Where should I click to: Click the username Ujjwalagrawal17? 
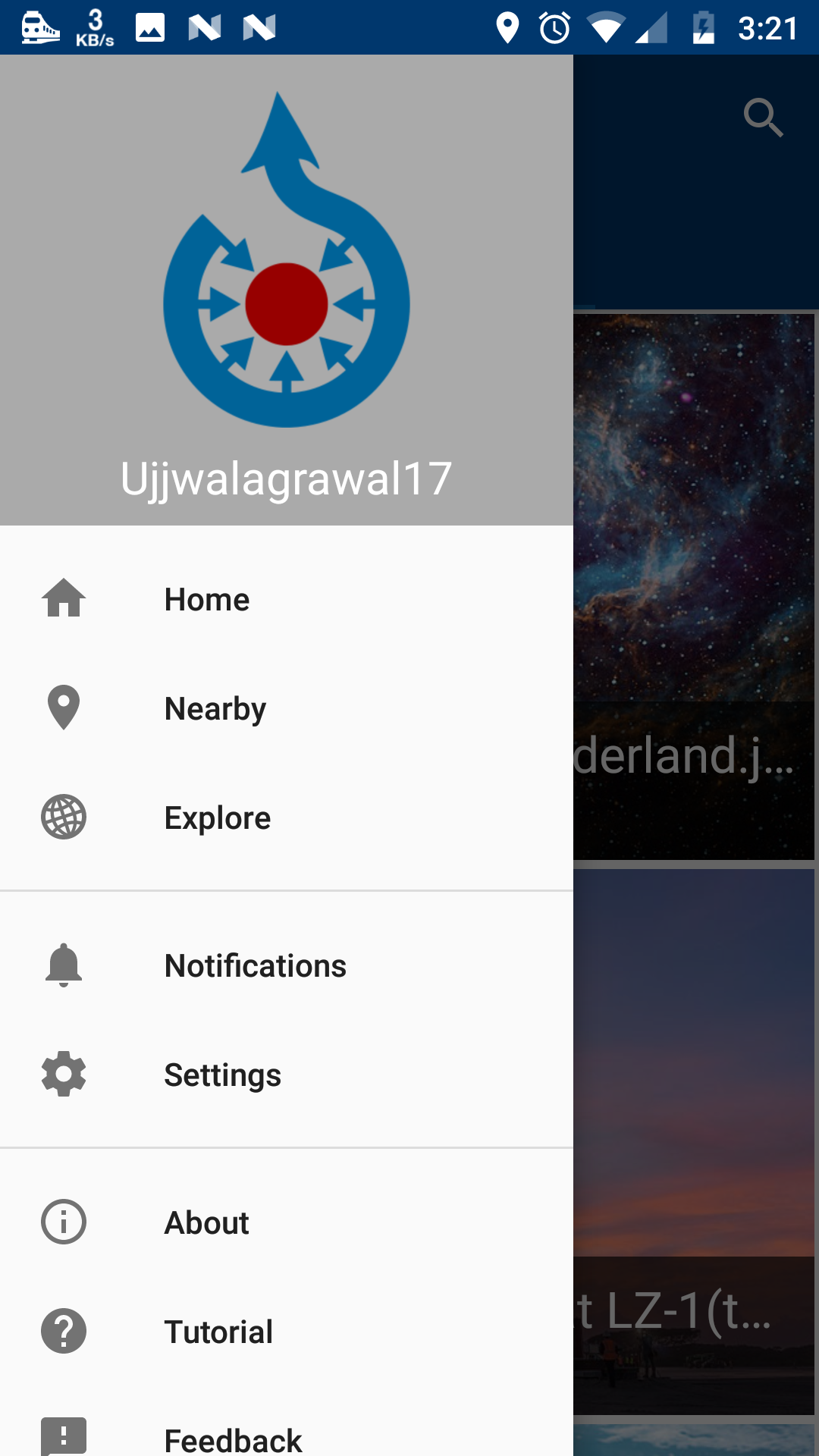pyautogui.click(x=286, y=475)
